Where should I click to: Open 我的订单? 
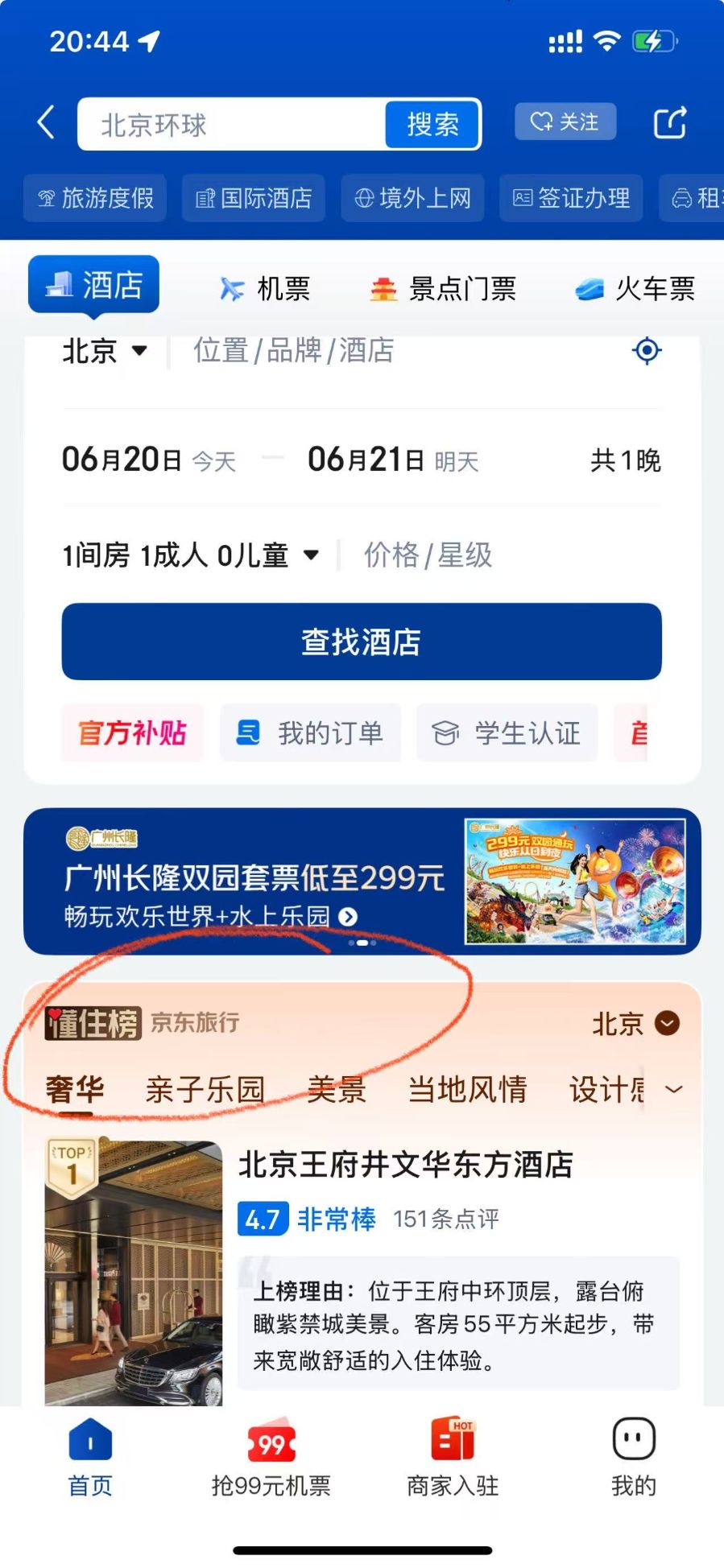pyautogui.click(x=311, y=732)
